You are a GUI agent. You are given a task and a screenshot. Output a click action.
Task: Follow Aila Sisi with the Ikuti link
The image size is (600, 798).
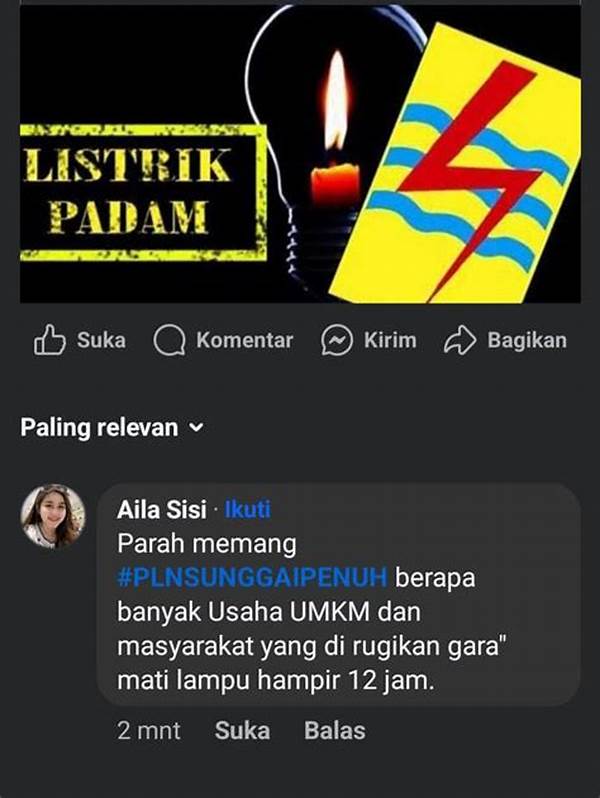click(x=247, y=510)
